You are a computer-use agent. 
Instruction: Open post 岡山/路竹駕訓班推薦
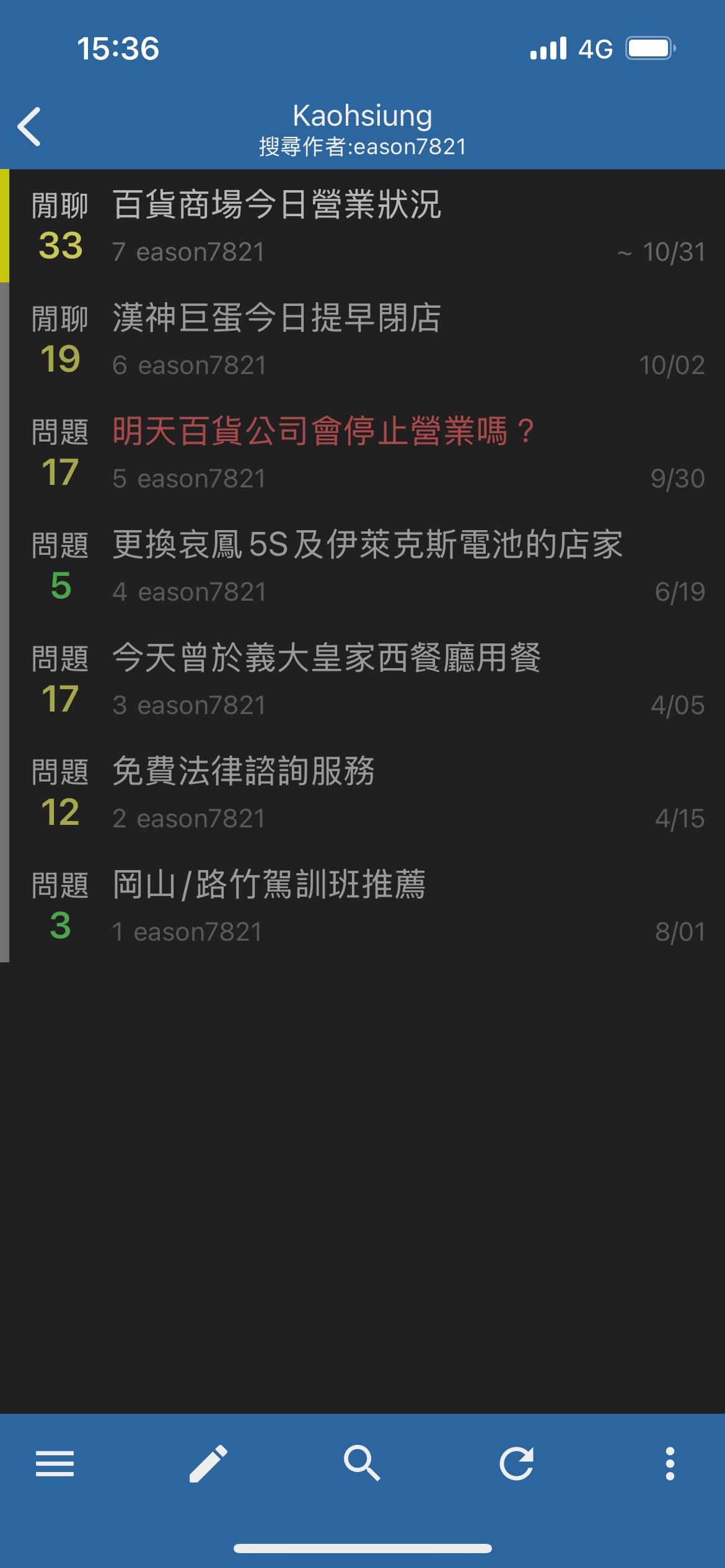[x=362, y=906]
